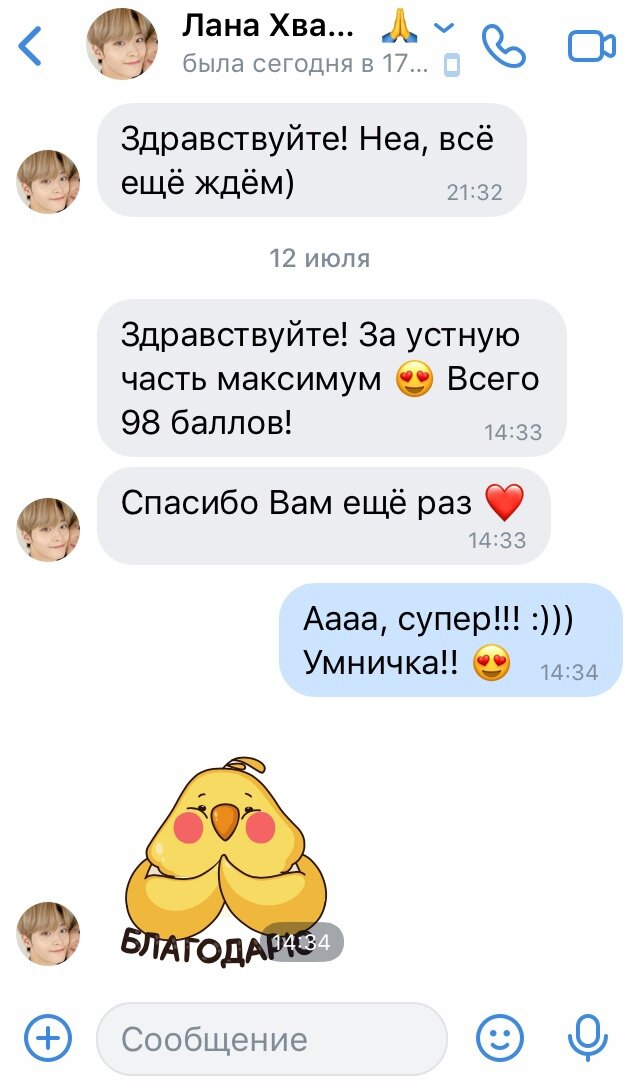640x1090 pixels.
Task: Open the Благодарю chick sticker
Action: 225,860
